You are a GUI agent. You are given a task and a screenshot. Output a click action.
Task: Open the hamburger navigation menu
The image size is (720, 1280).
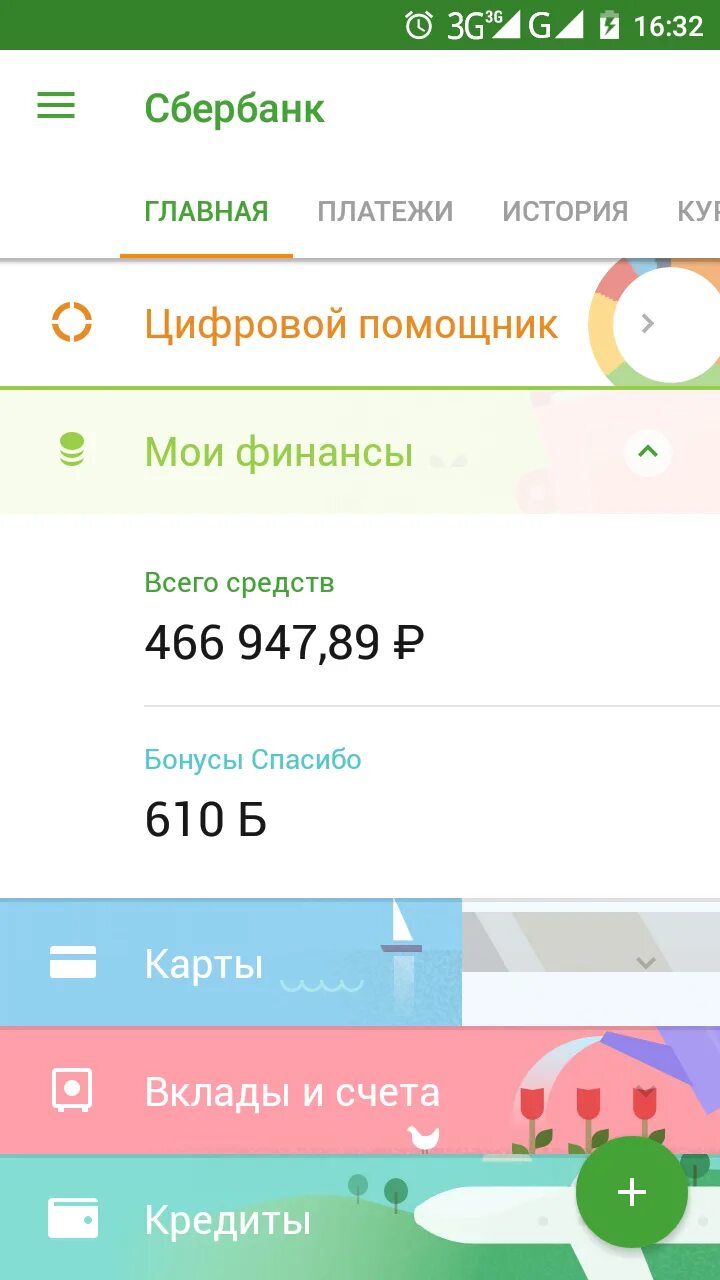[56, 106]
